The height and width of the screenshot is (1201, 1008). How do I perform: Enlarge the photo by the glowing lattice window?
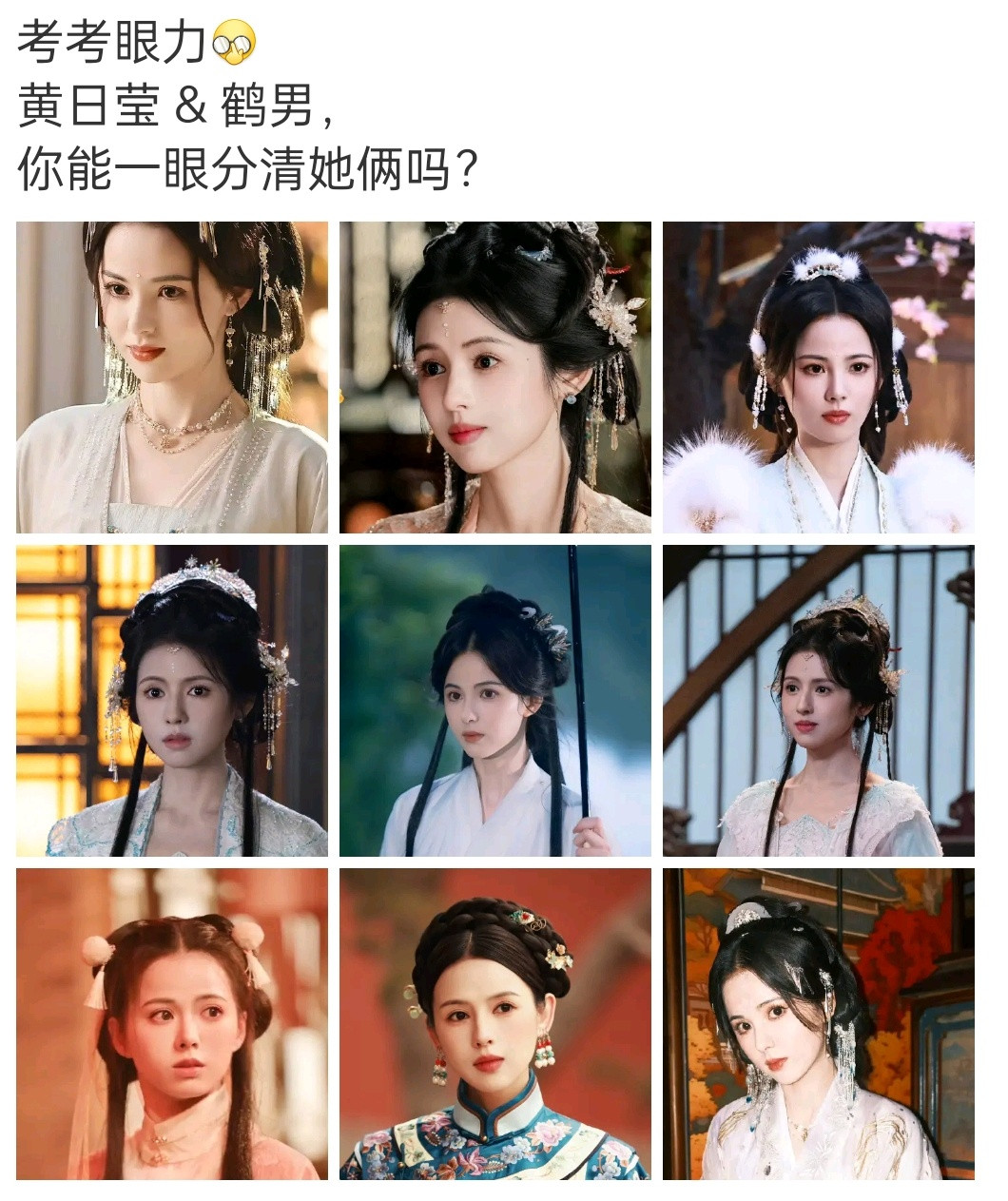[x=172, y=701]
